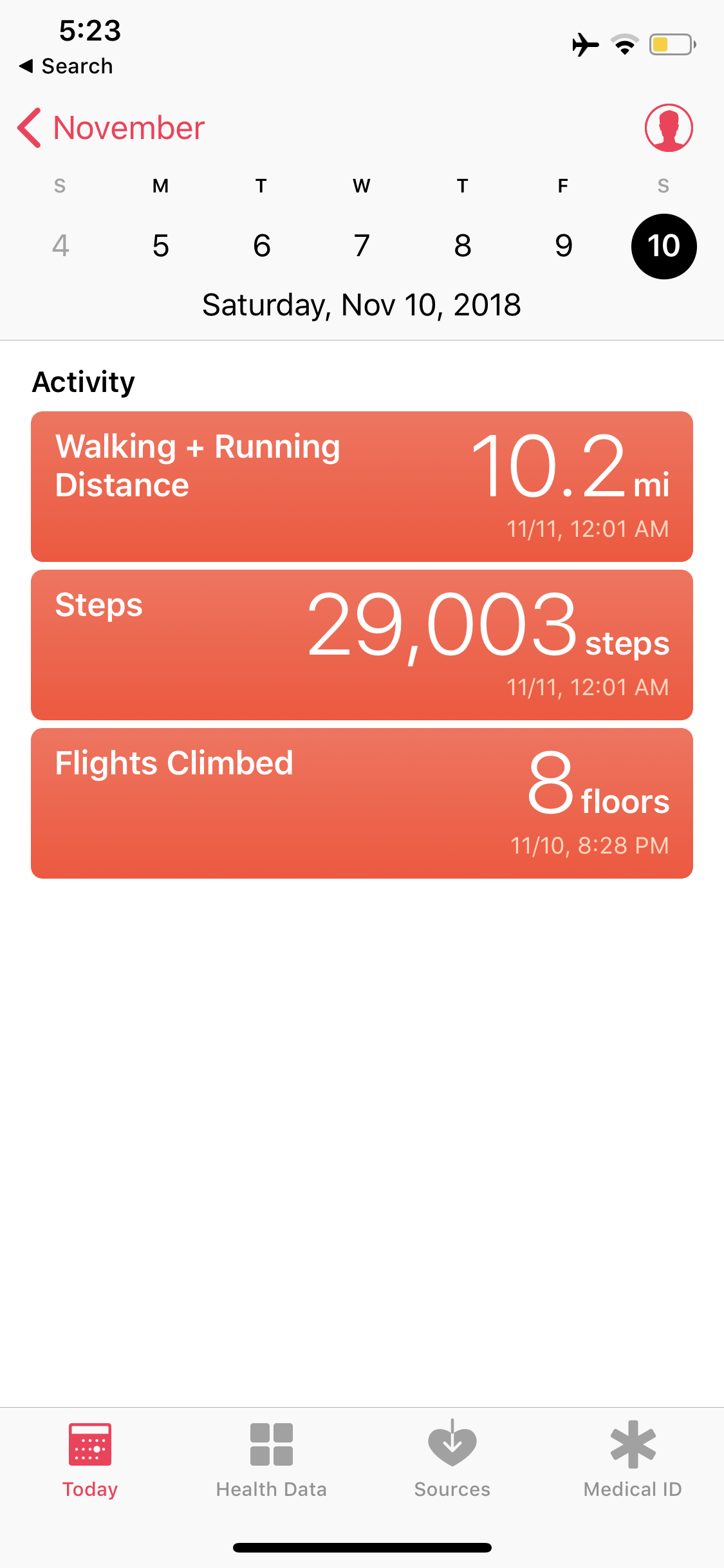
Task: Open the Steps card
Action: tap(362, 645)
